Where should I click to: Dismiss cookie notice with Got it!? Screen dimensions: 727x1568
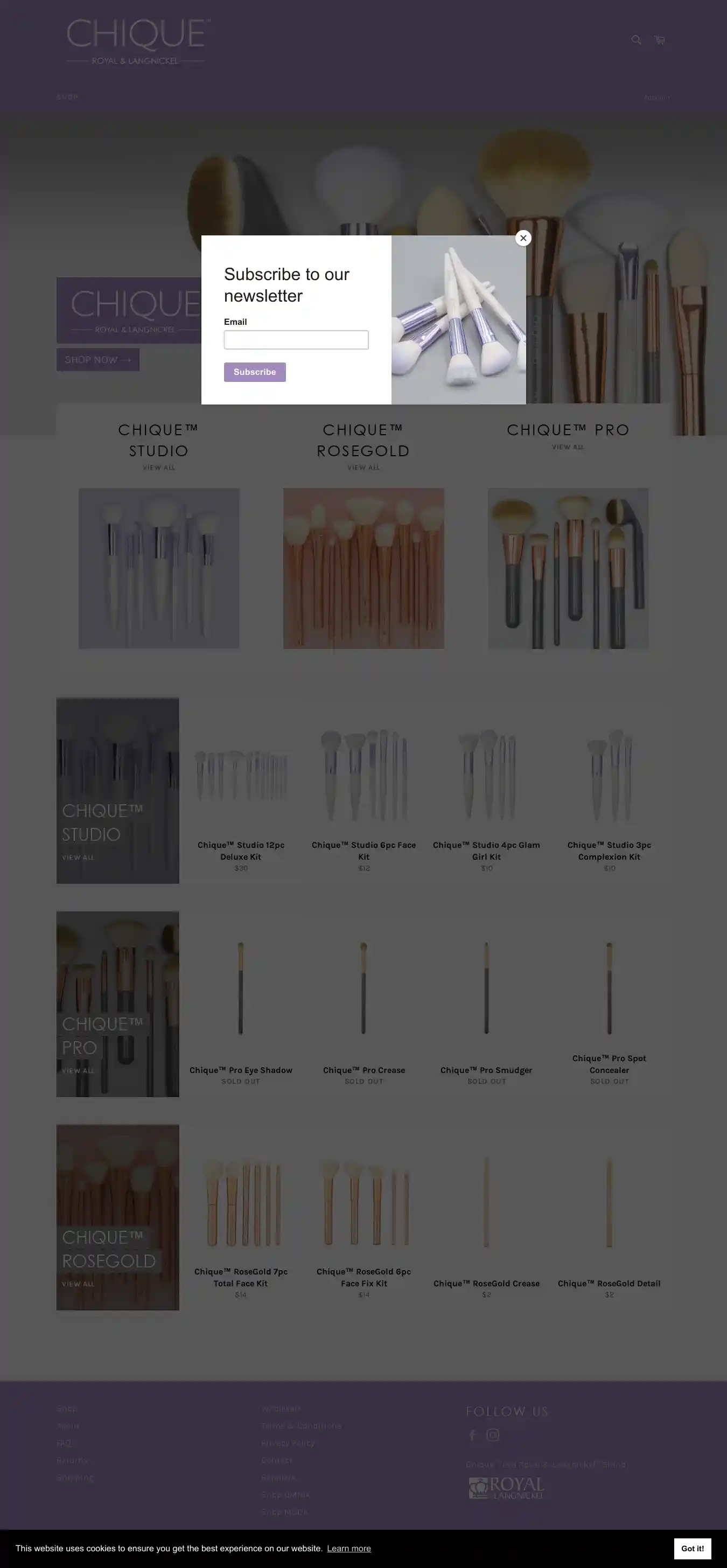[x=691, y=1548]
